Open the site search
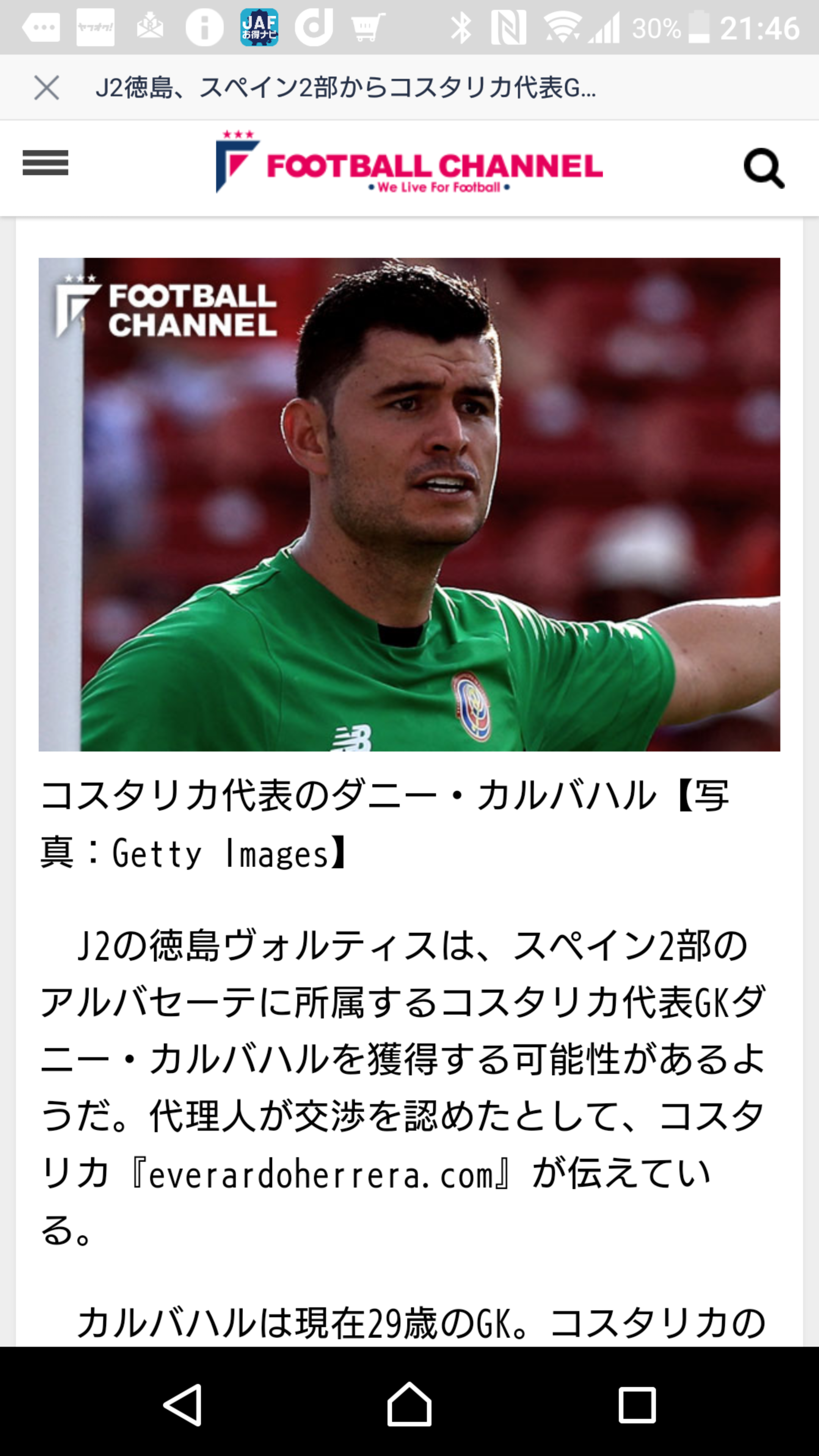819x1456 pixels. pos(764,168)
